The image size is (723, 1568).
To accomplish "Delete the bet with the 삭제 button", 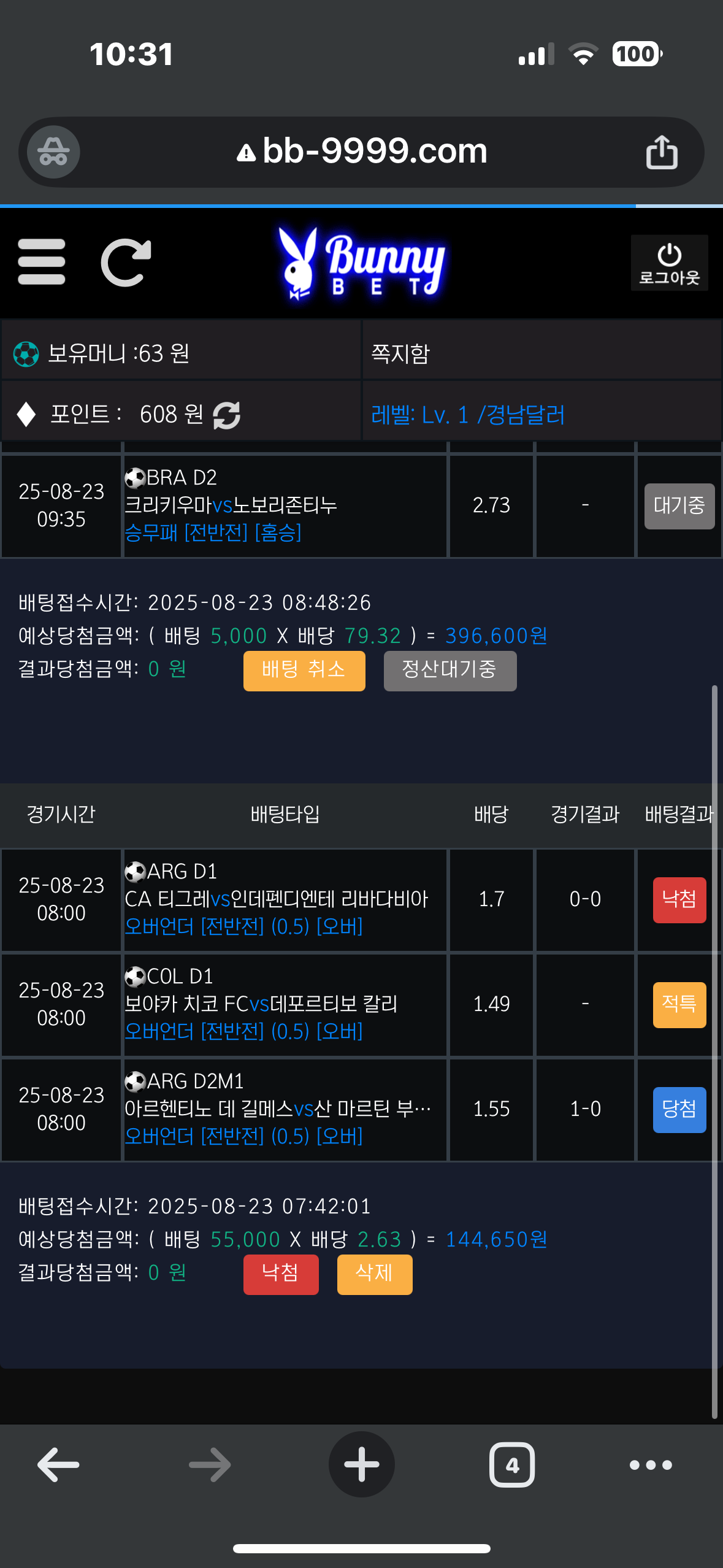I will (x=374, y=1274).
